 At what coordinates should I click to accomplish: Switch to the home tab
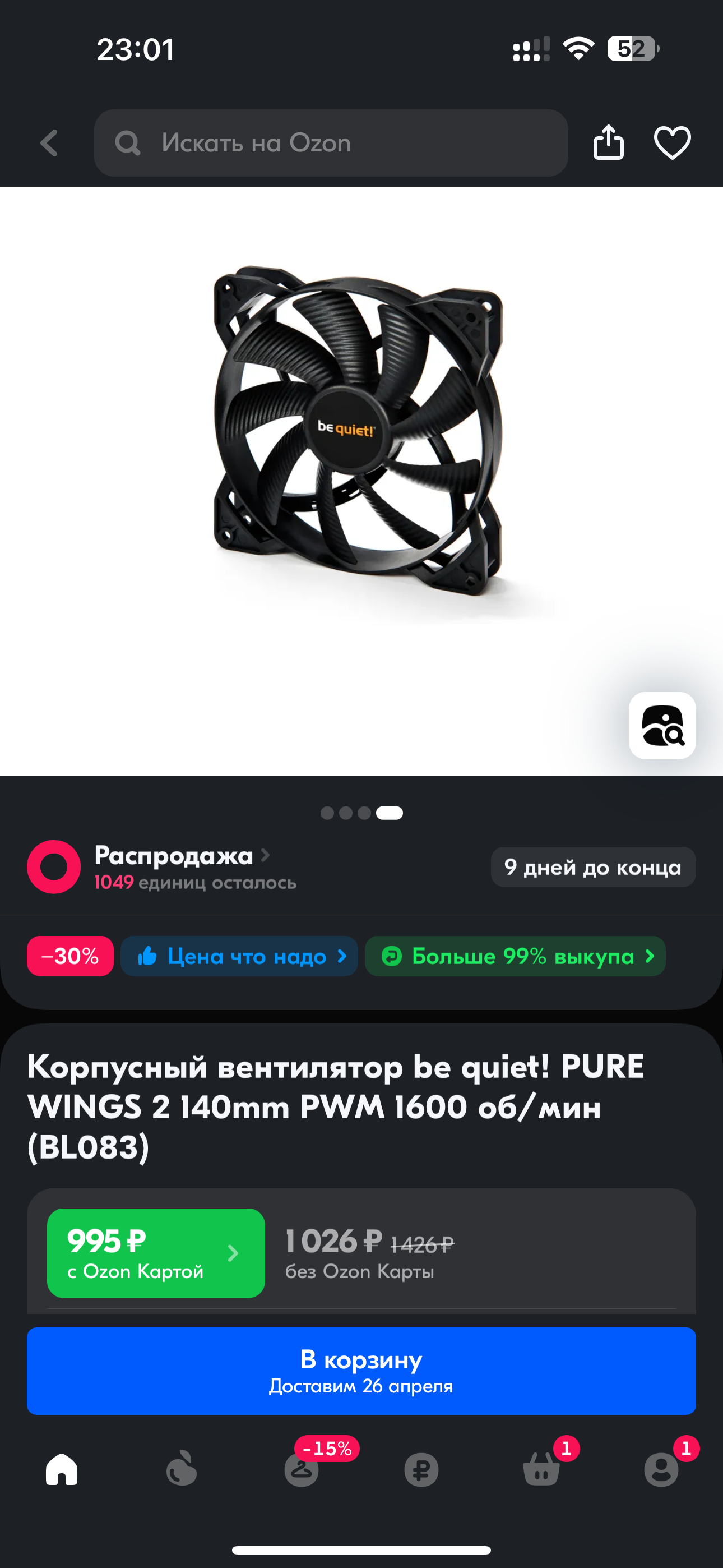click(62, 1469)
